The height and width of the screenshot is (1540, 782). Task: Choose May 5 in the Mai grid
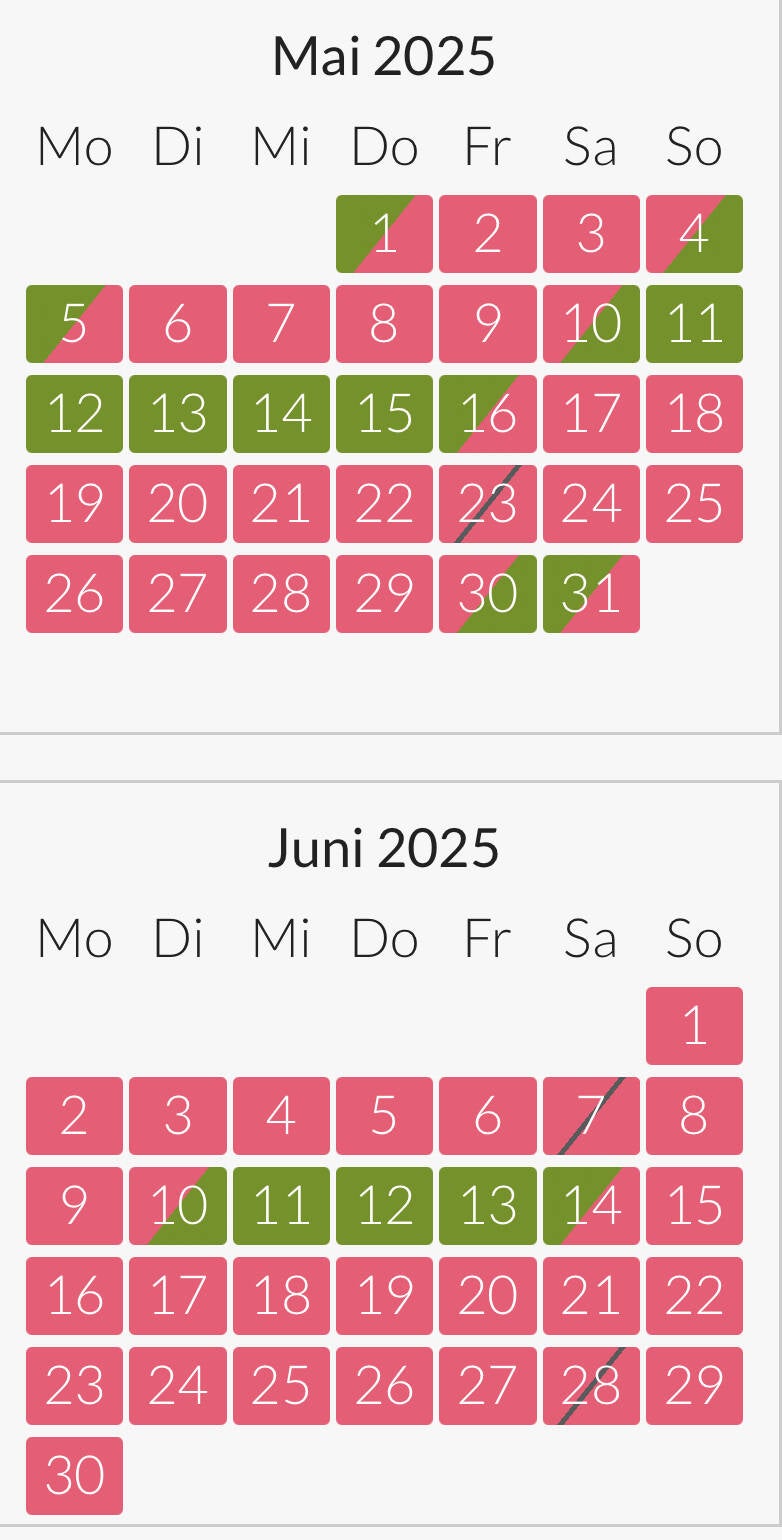[74, 324]
